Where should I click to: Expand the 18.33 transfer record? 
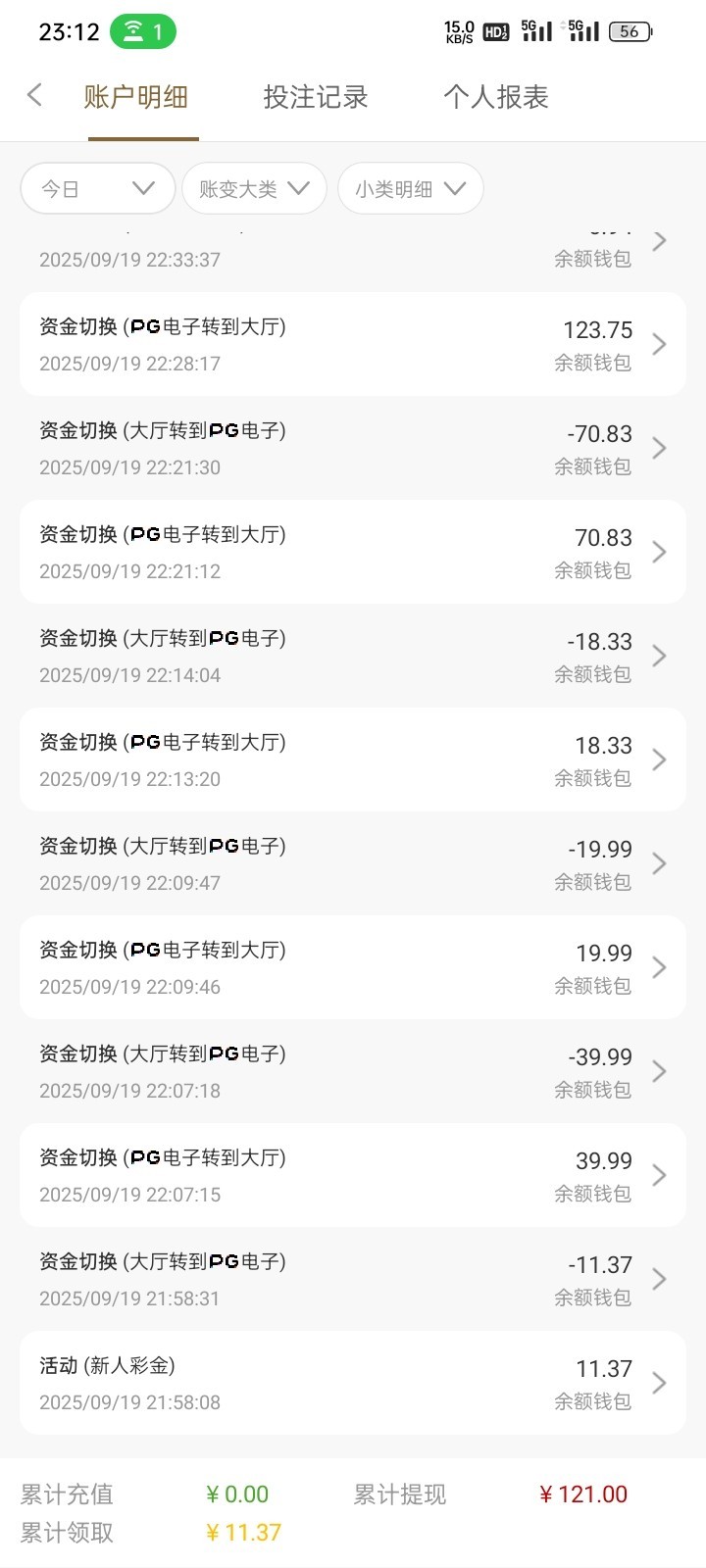click(659, 759)
